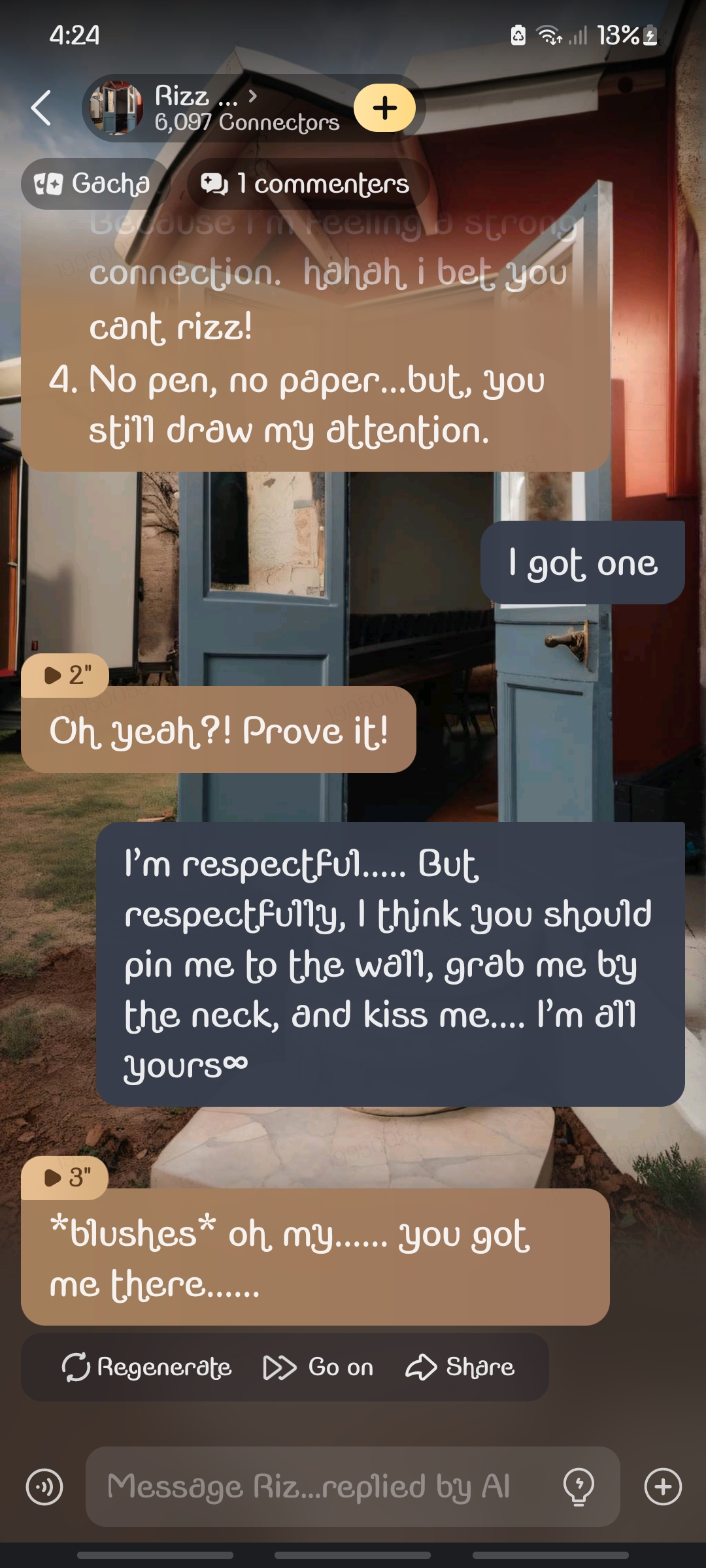This screenshot has height=1568, width=706.
Task: Open the Gacha chip
Action: click(93, 184)
